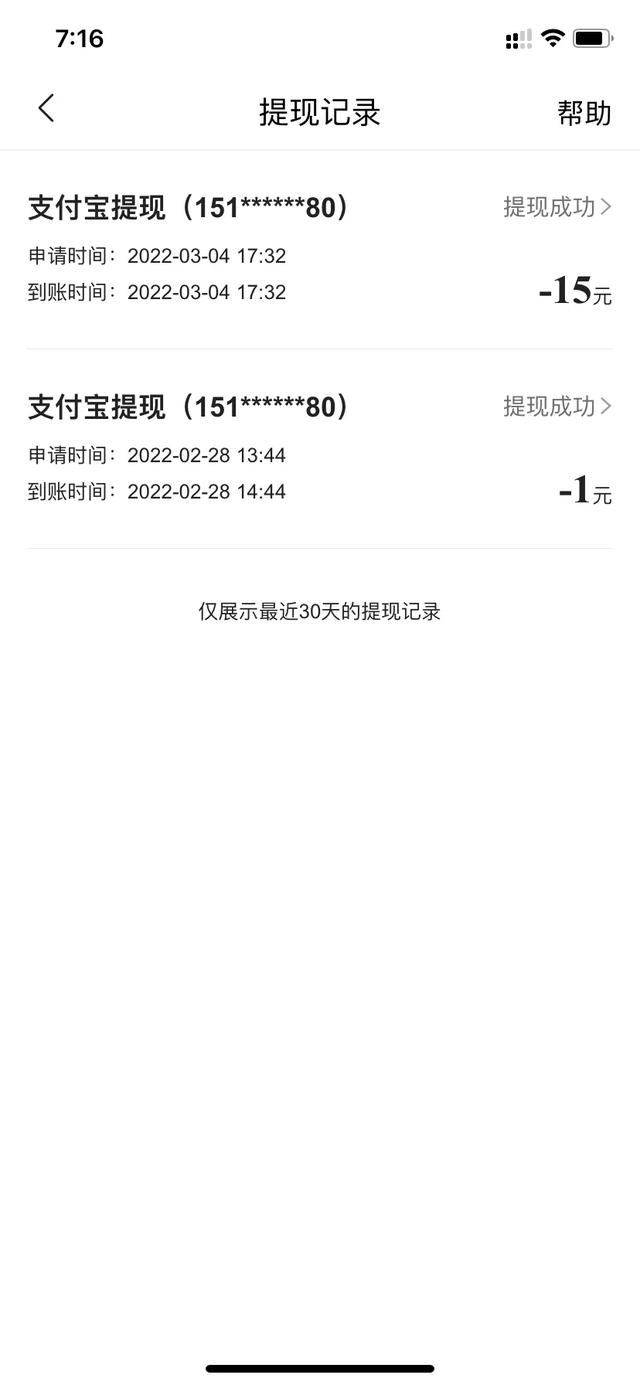Image resolution: width=640 pixels, height=1385 pixels.
Task: Open the 2022-03-04 withdrawal of 15元
Action: point(320,250)
